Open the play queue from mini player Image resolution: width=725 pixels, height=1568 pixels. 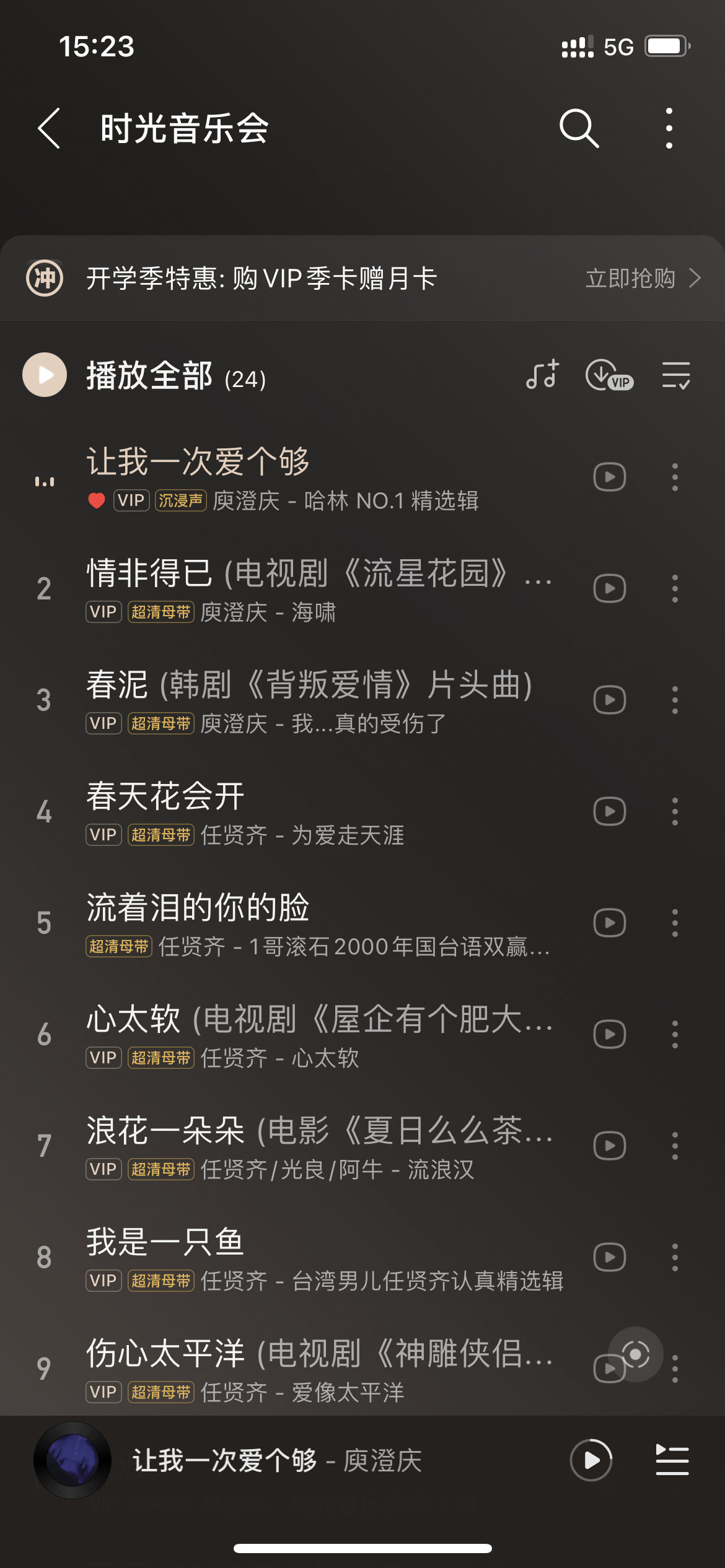click(672, 1460)
